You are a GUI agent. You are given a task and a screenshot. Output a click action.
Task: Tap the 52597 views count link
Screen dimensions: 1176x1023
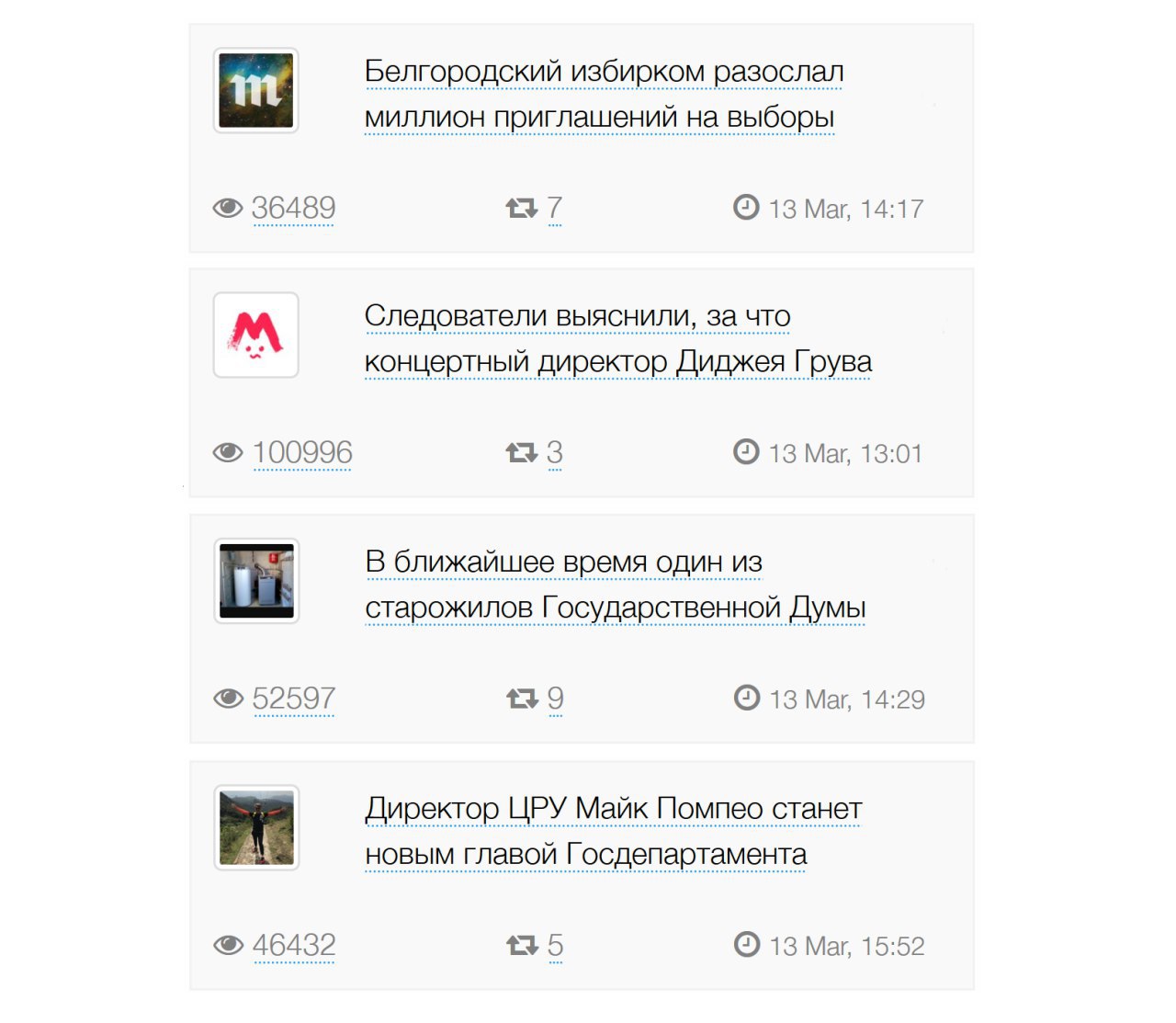(294, 699)
